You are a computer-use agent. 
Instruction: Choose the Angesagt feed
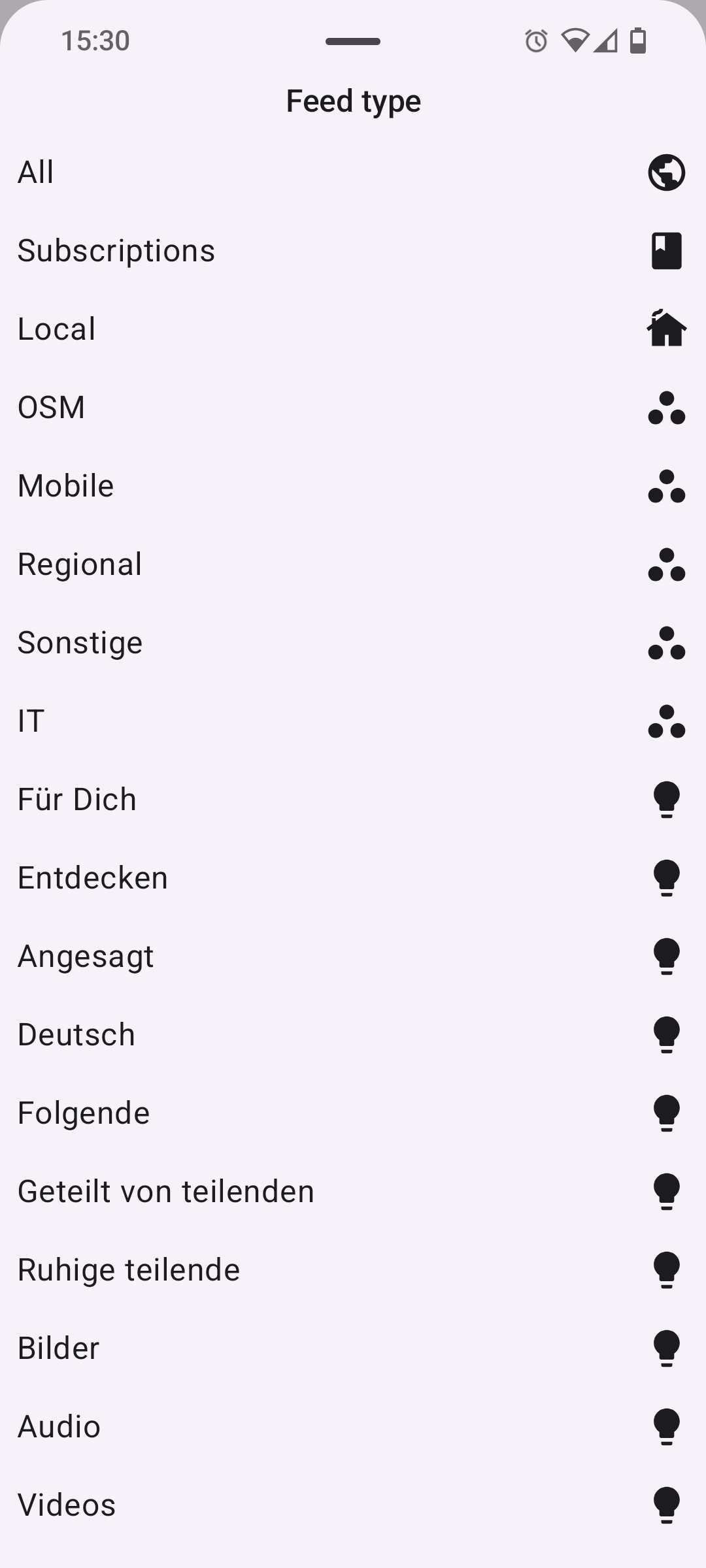(353, 956)
